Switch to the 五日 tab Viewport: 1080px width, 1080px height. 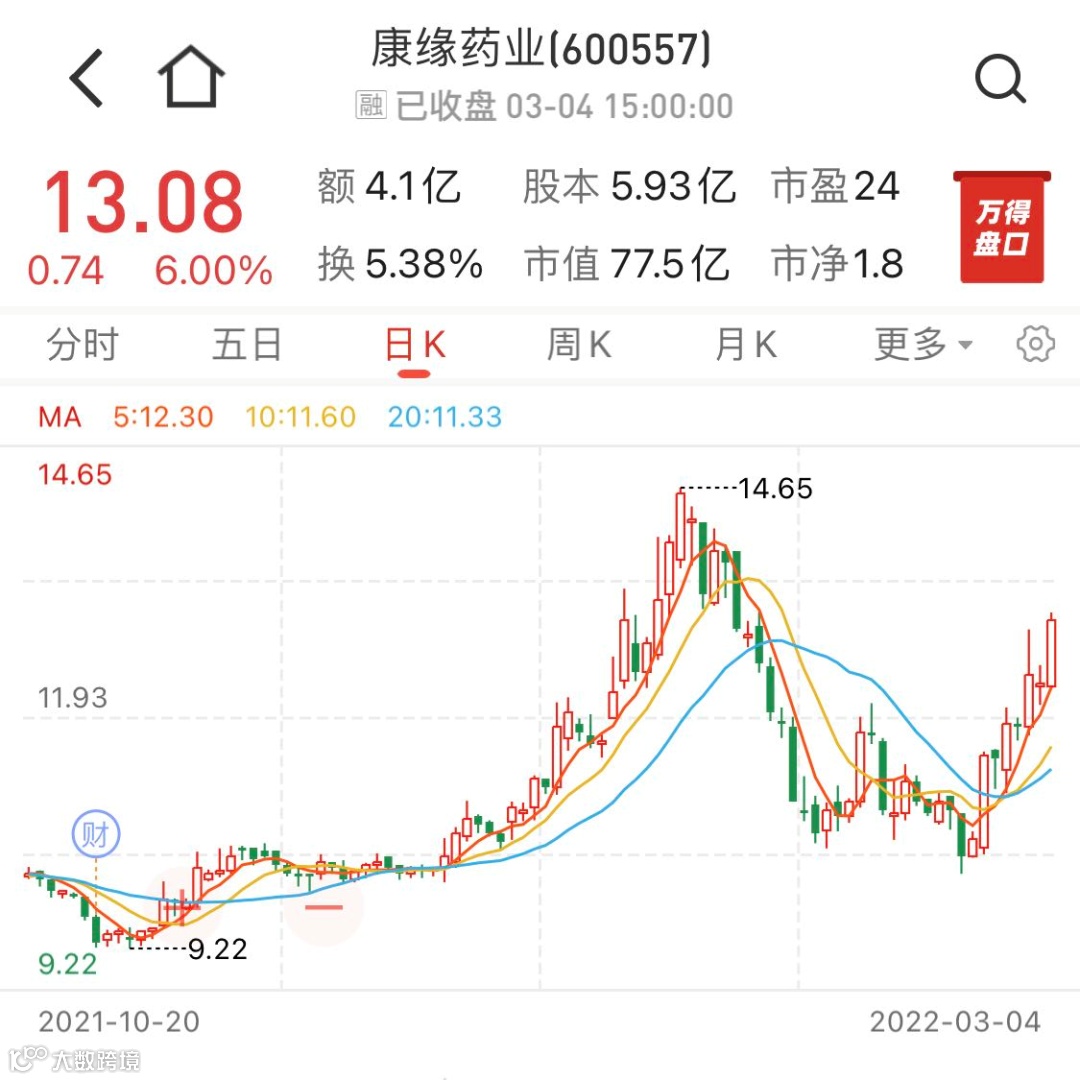tap(246, 345)
